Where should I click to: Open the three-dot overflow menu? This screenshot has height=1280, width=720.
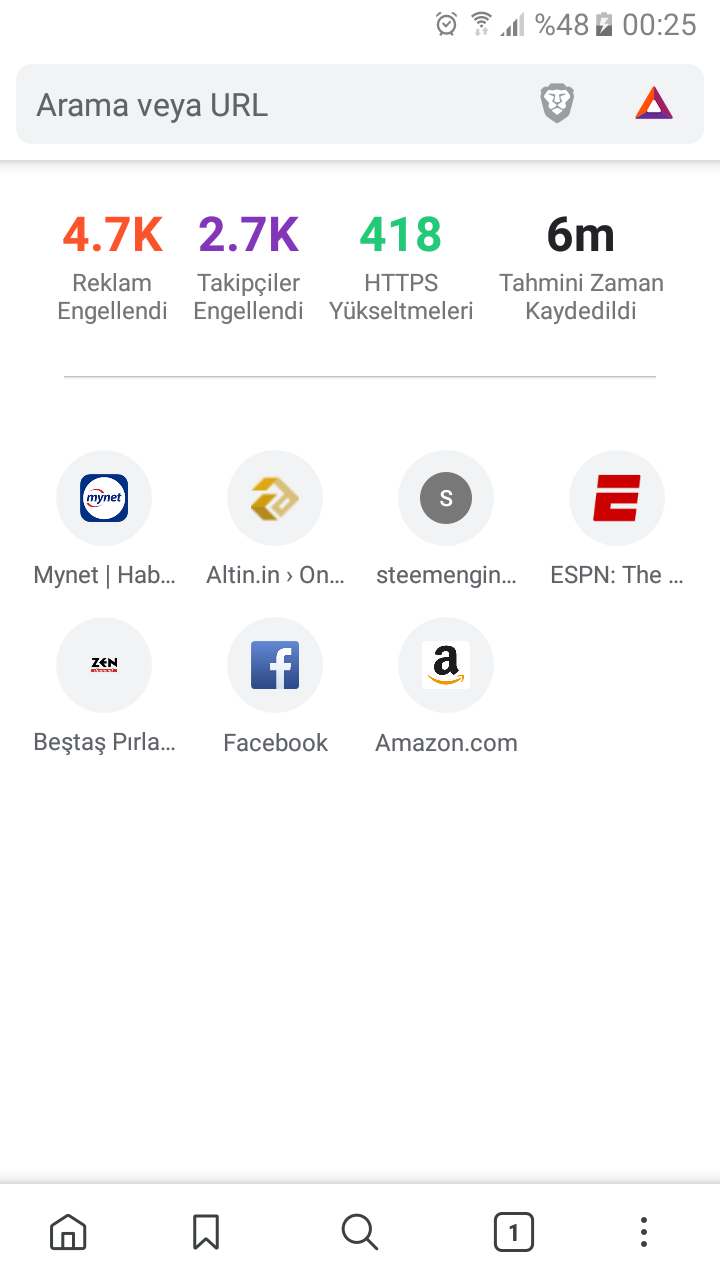(x=644, y=1232)
